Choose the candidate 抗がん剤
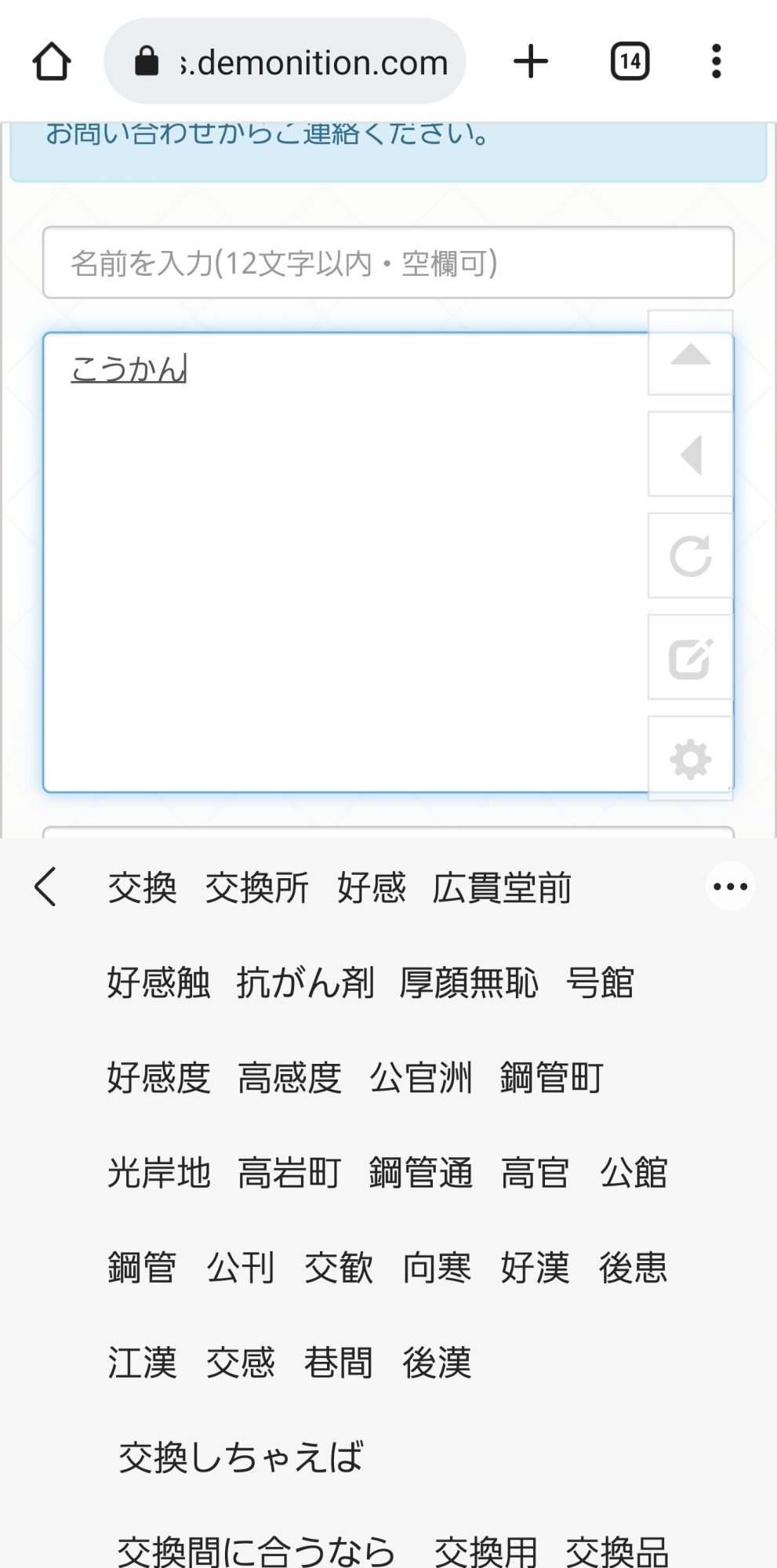This screenshot has height=1568, width=777. pos(305,983)
